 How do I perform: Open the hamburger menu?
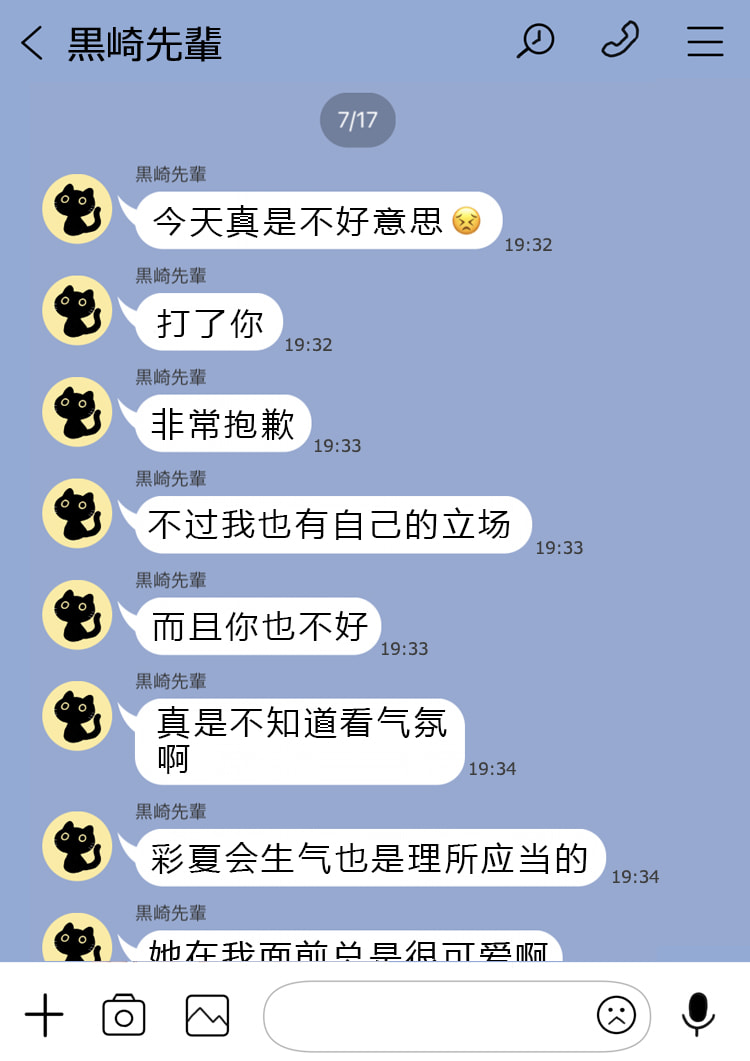705,41
